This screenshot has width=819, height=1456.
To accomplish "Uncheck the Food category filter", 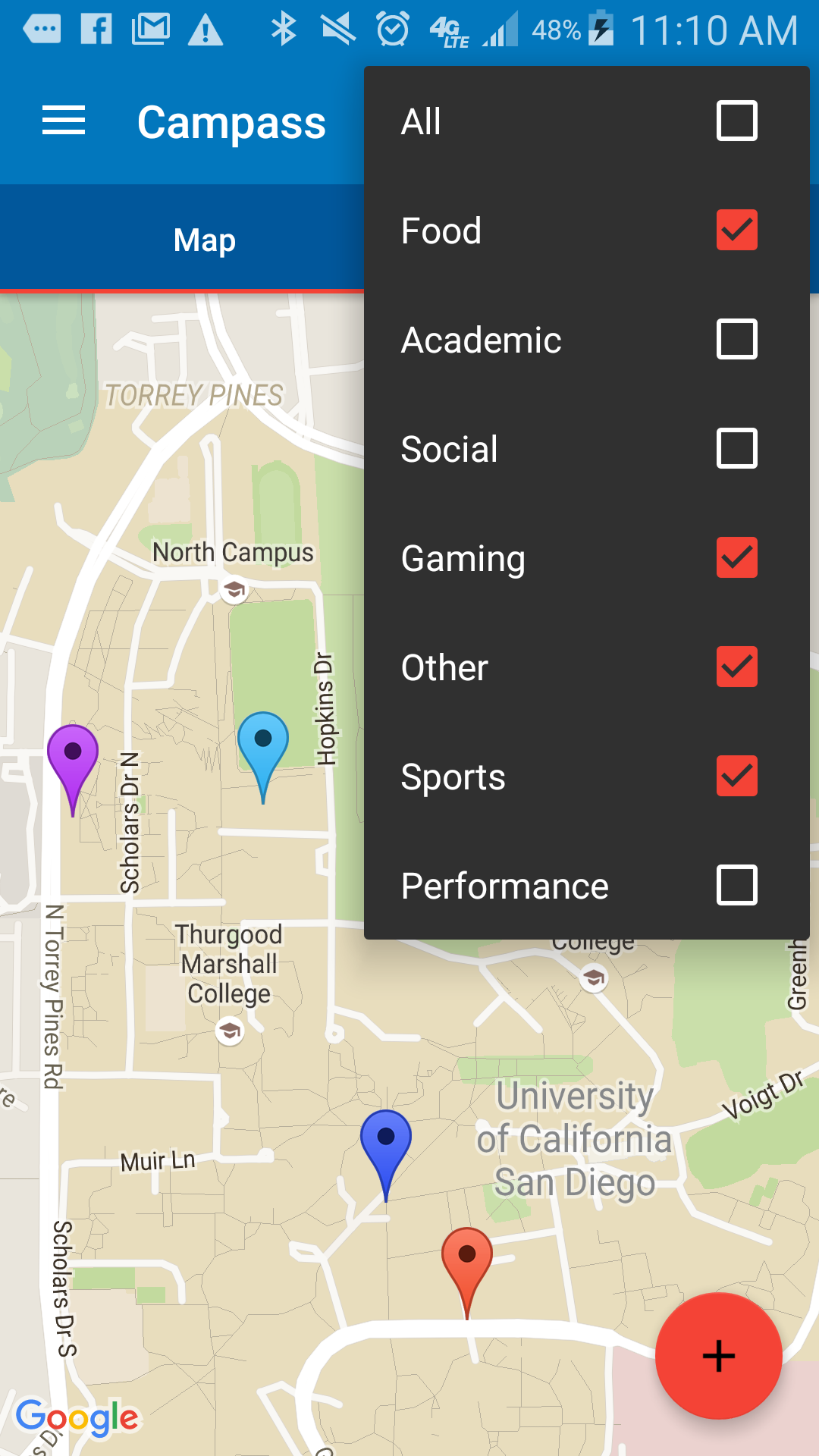I will click(x=736, y=231).
